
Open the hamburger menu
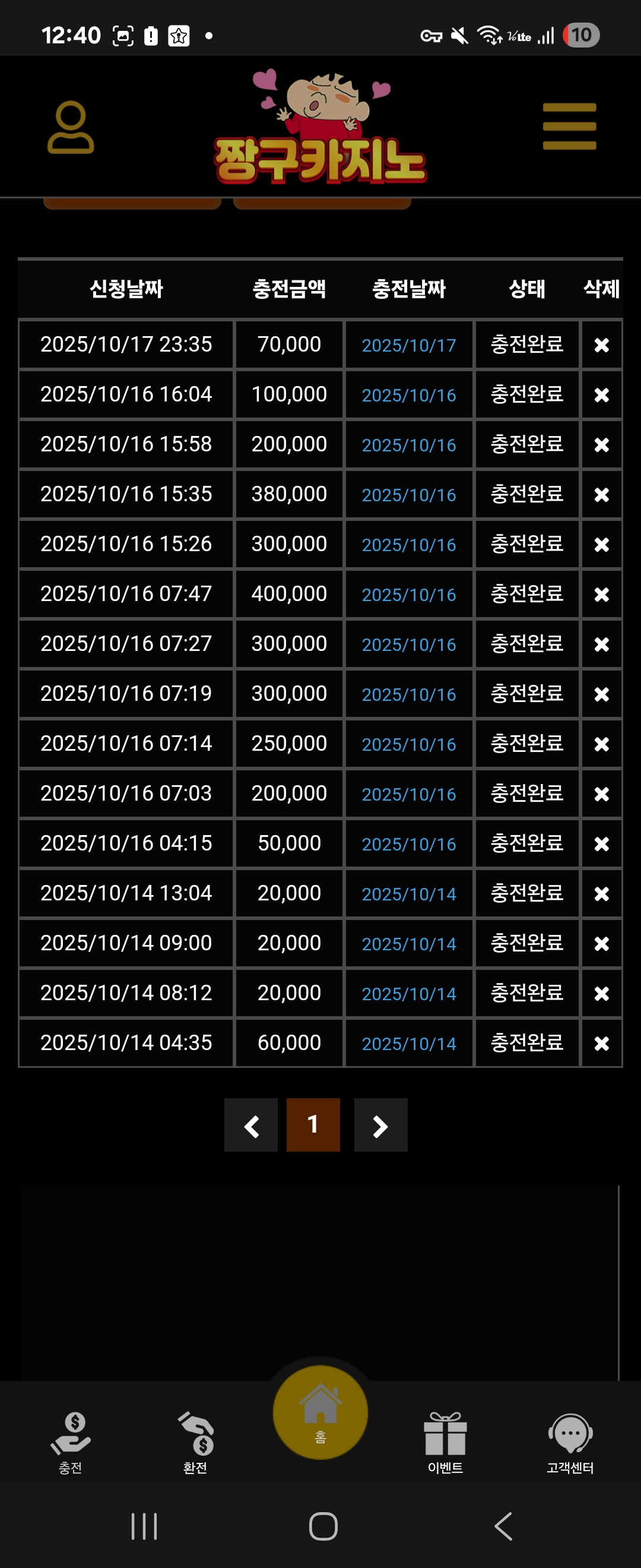click(x=569, y=126)
